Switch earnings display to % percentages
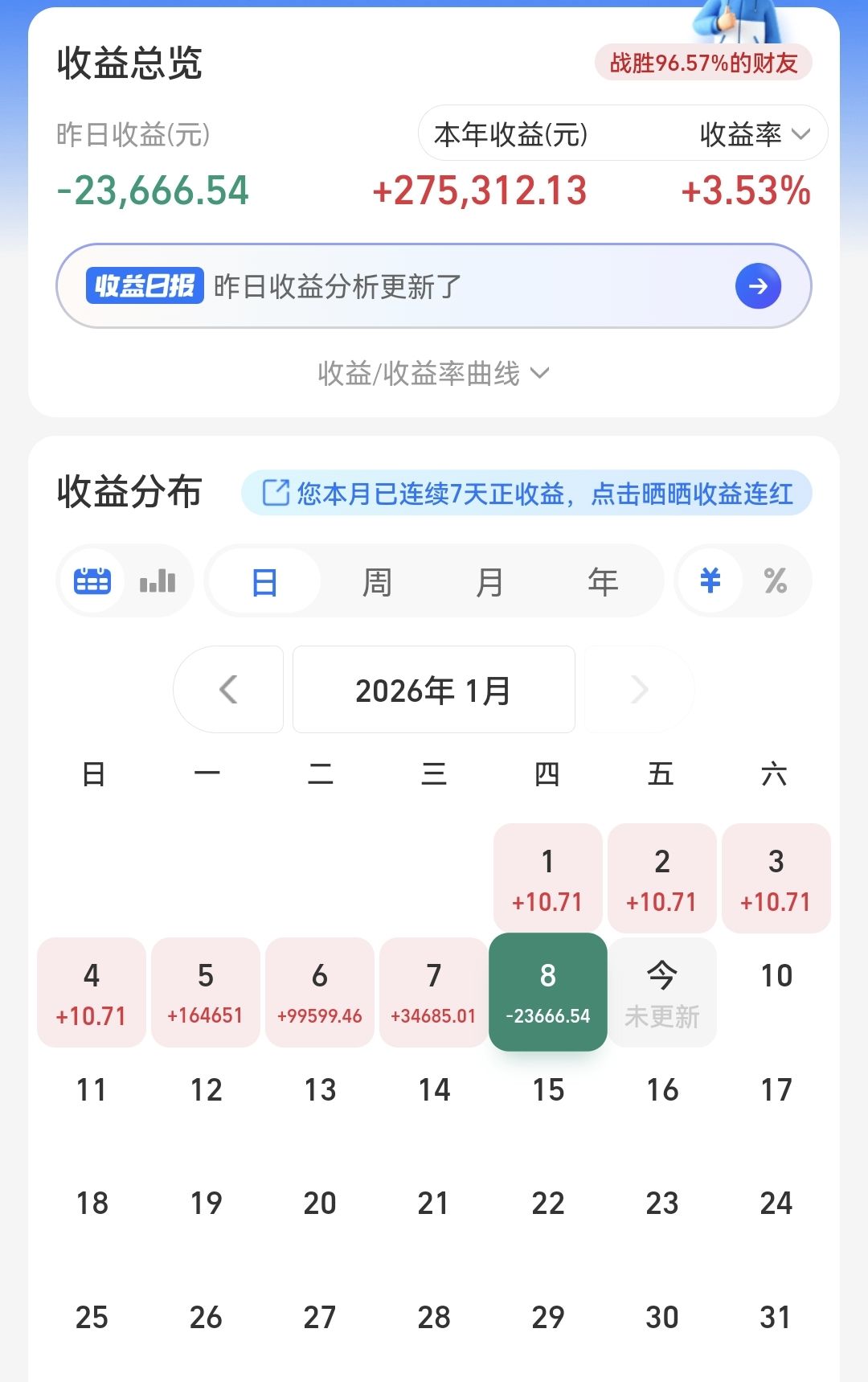The width and height of the screenshot is (868, 1382). [774, 580]
